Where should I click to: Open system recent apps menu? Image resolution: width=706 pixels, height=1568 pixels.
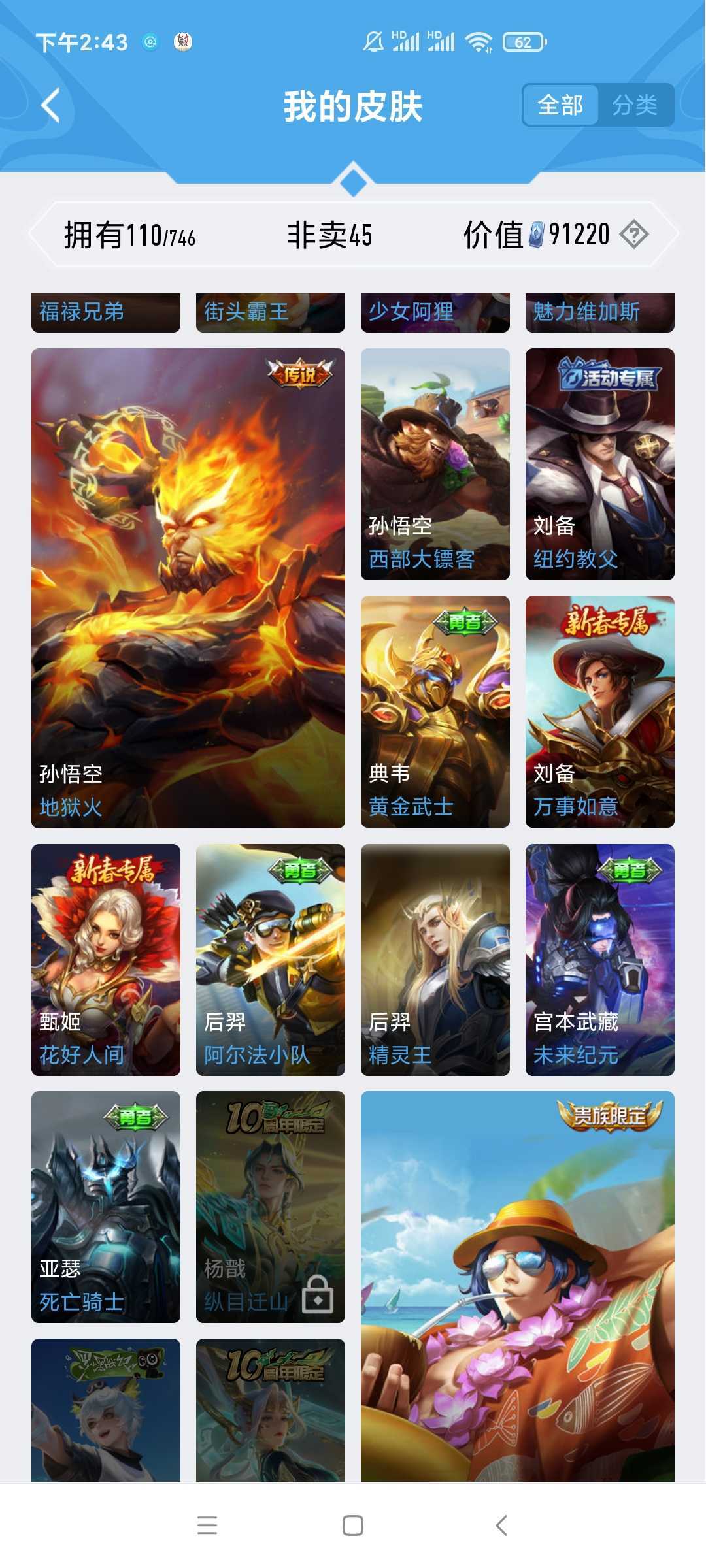point(207,1526)
